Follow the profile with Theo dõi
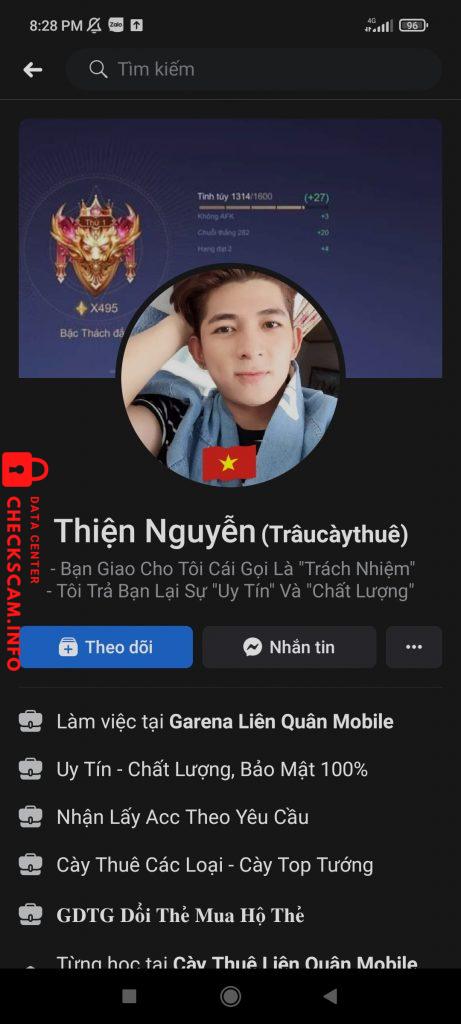This screenshot has height=1024, width=461. click(x=106, y=647)
